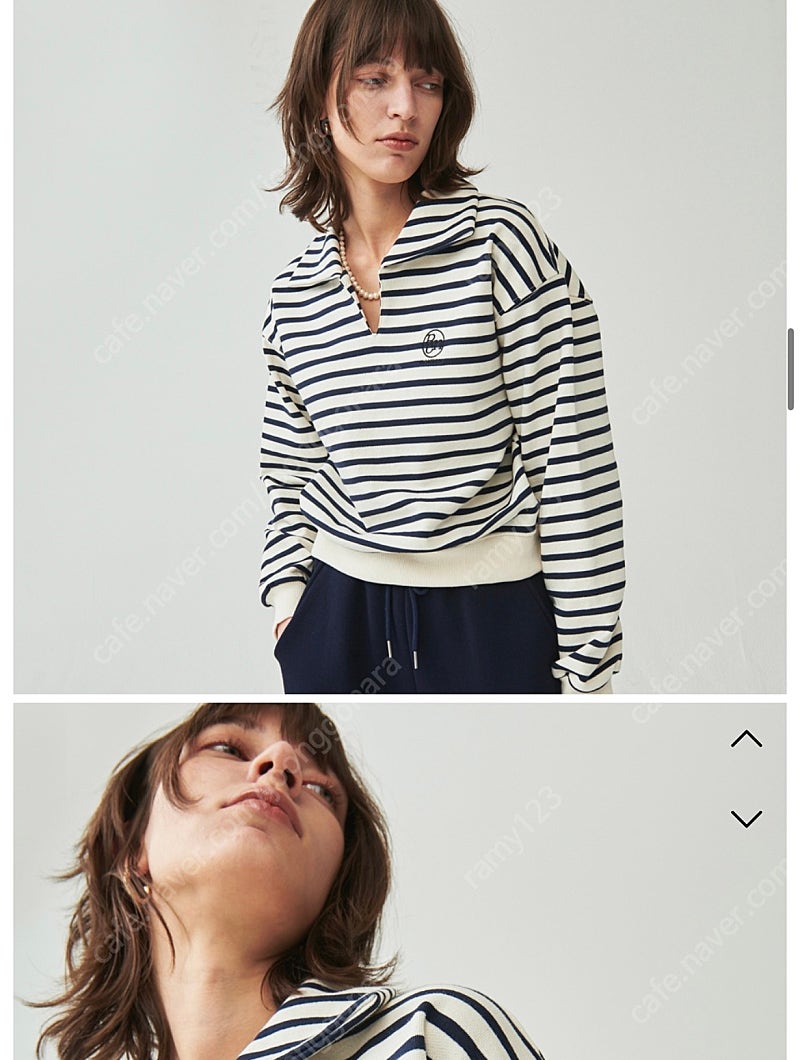This screenshot has width=800, height=1060.
Task: Jump to the bottom with the down arrow
Action: pos(746,818)
